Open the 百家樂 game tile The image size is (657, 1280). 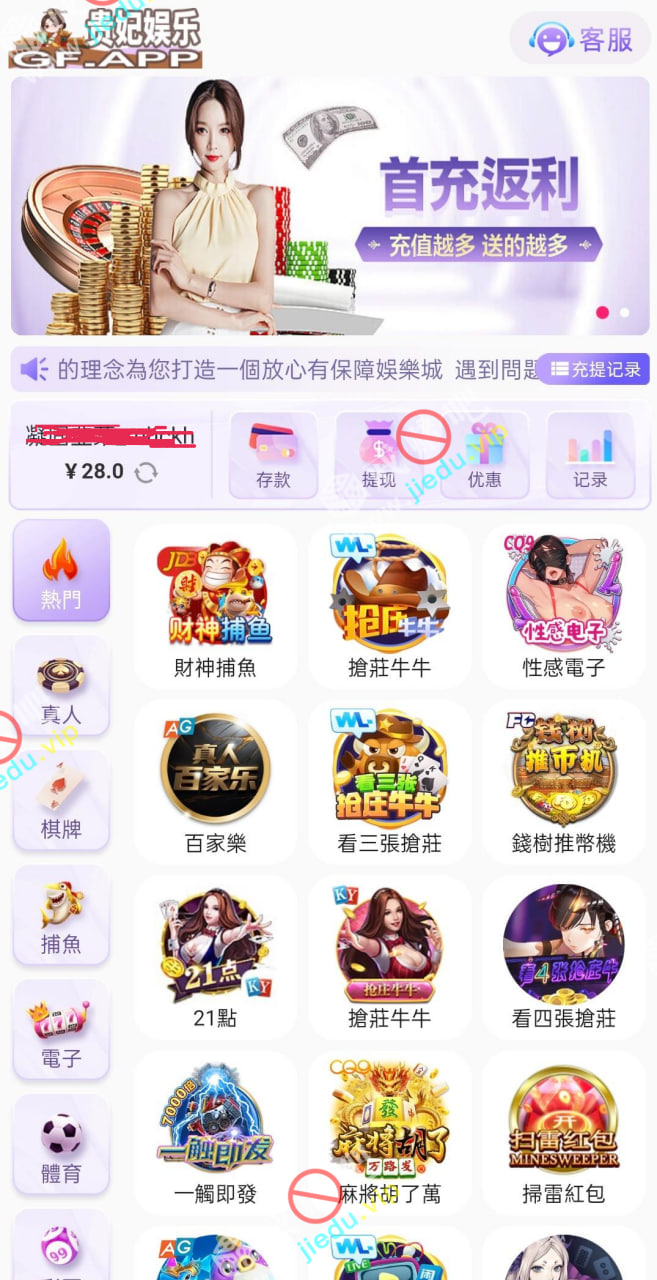tap(215, 782)
